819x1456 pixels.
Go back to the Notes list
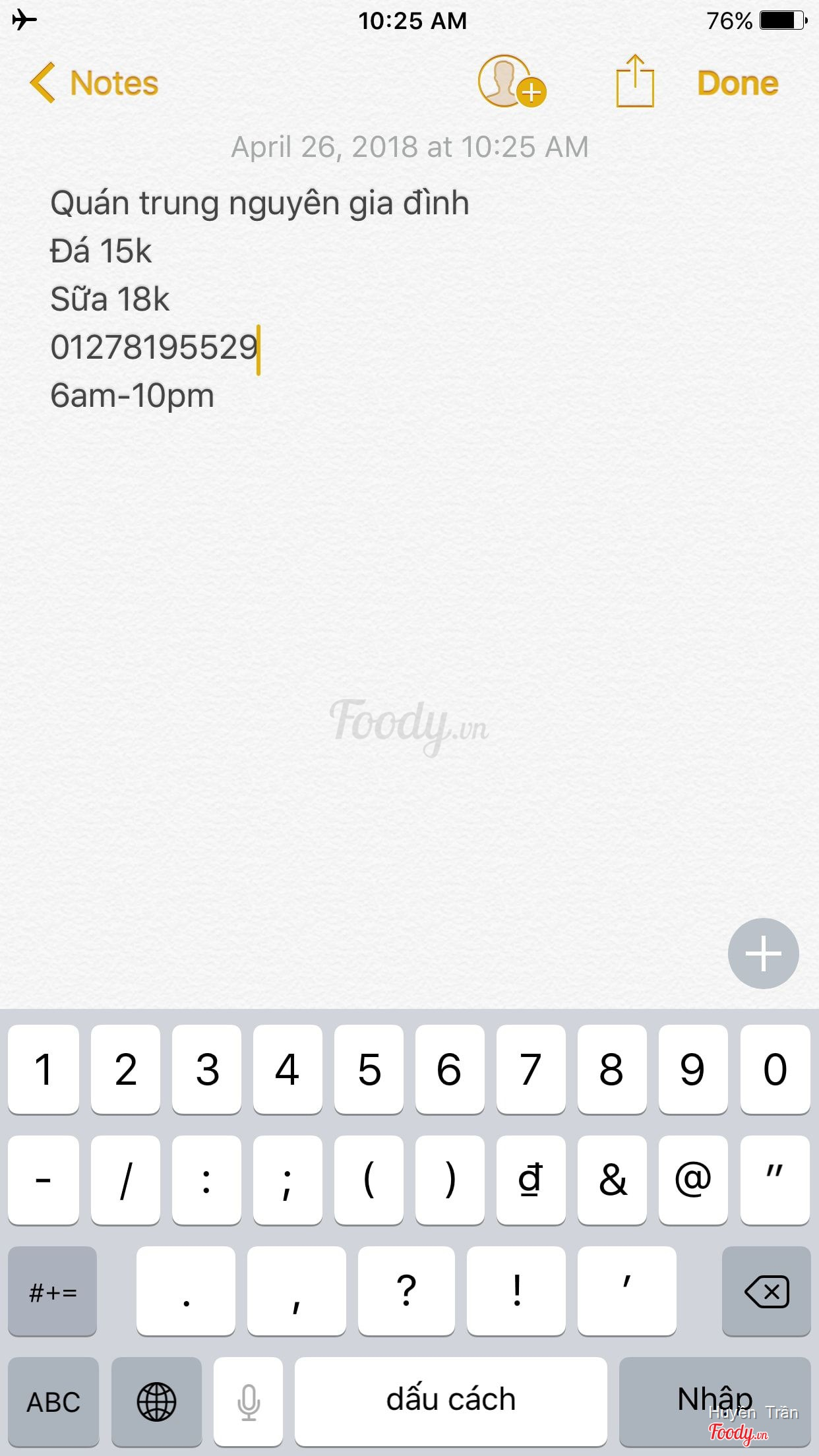point(95,84)
